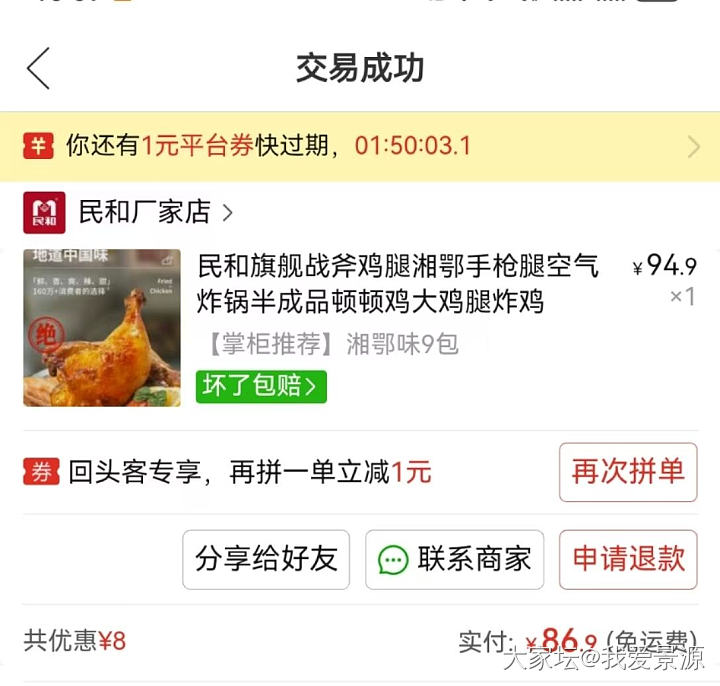Tap 再次拼单 to reorder

[628, 472]
